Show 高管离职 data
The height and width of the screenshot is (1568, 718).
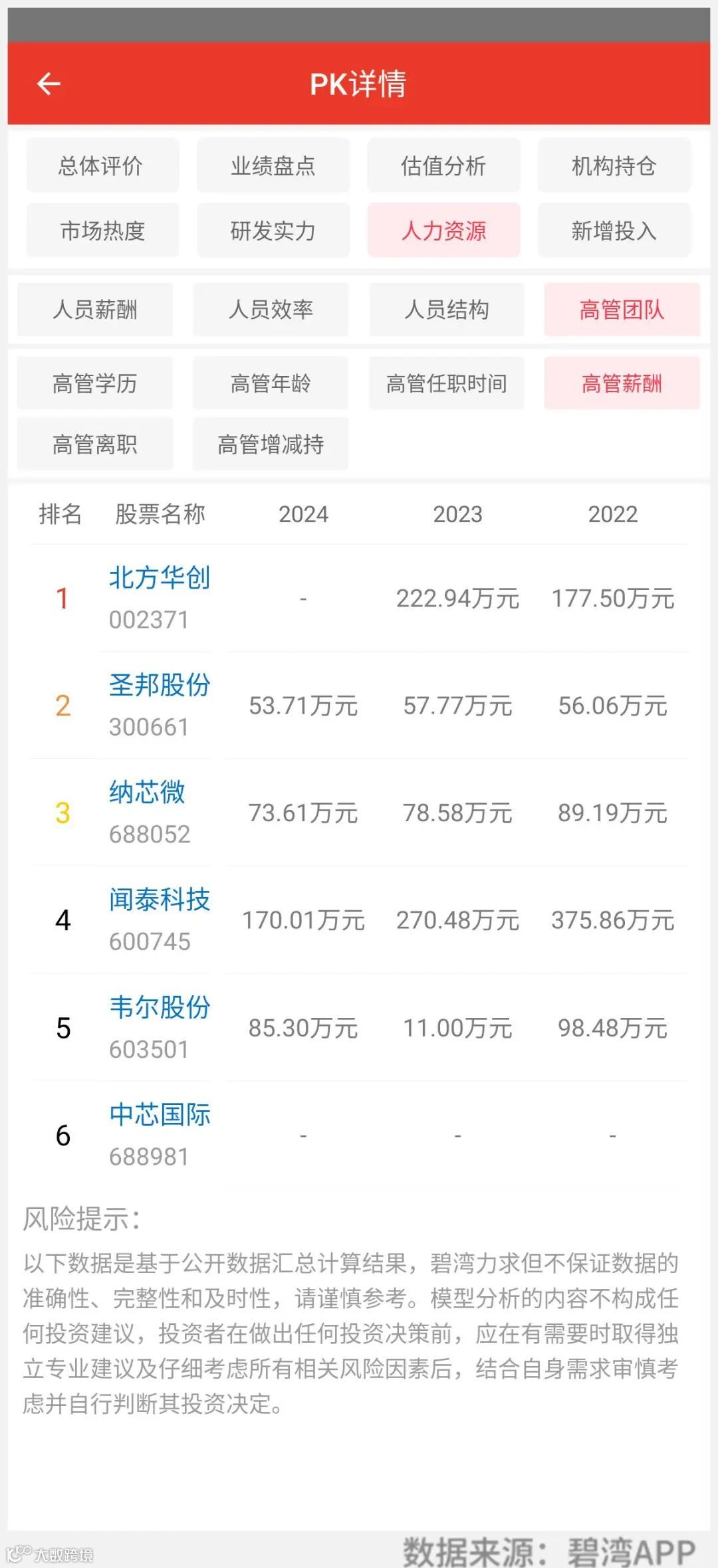pyautogui.click(x=95, y=444)
